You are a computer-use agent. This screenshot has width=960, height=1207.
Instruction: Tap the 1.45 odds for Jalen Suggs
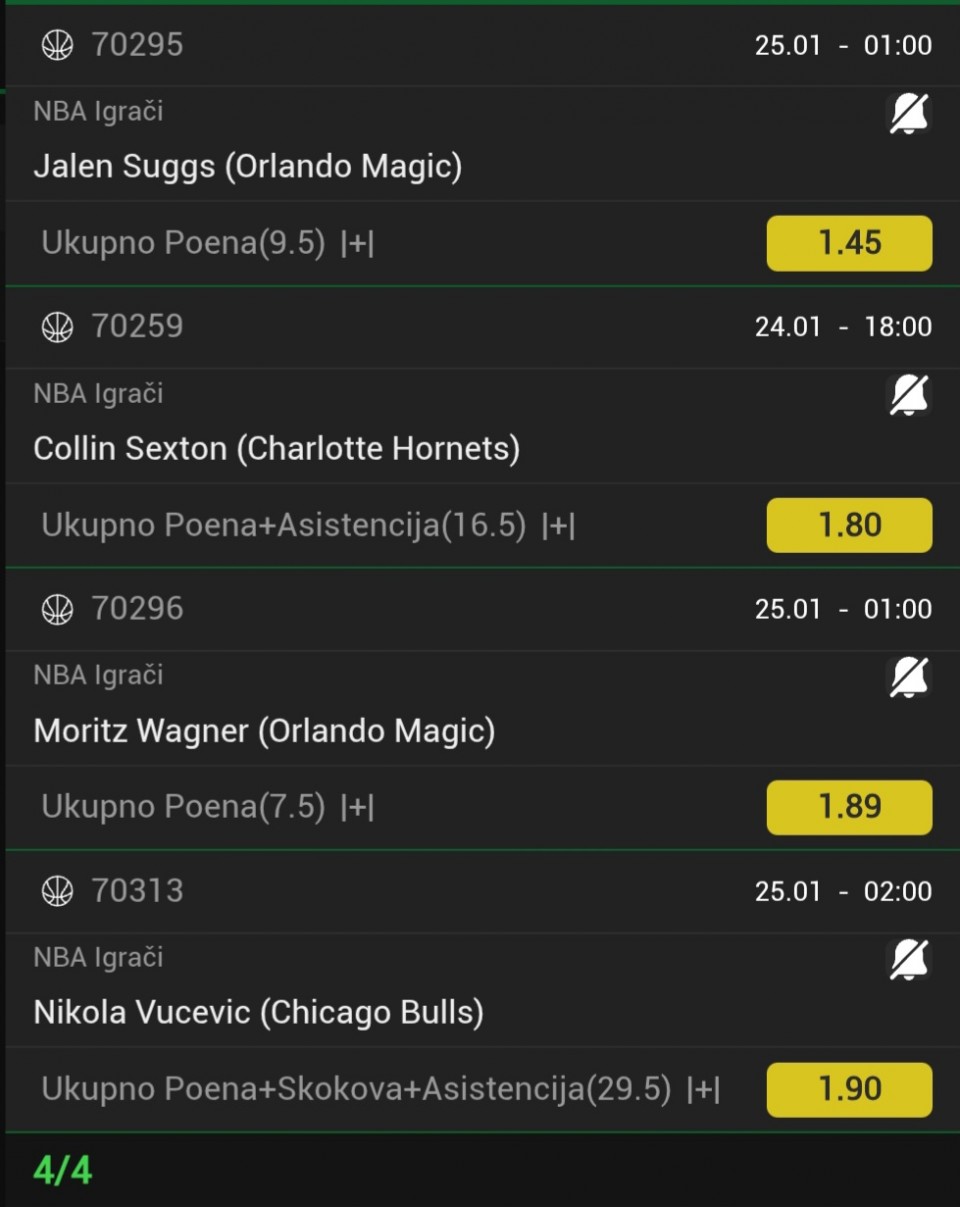pos(849,243)
